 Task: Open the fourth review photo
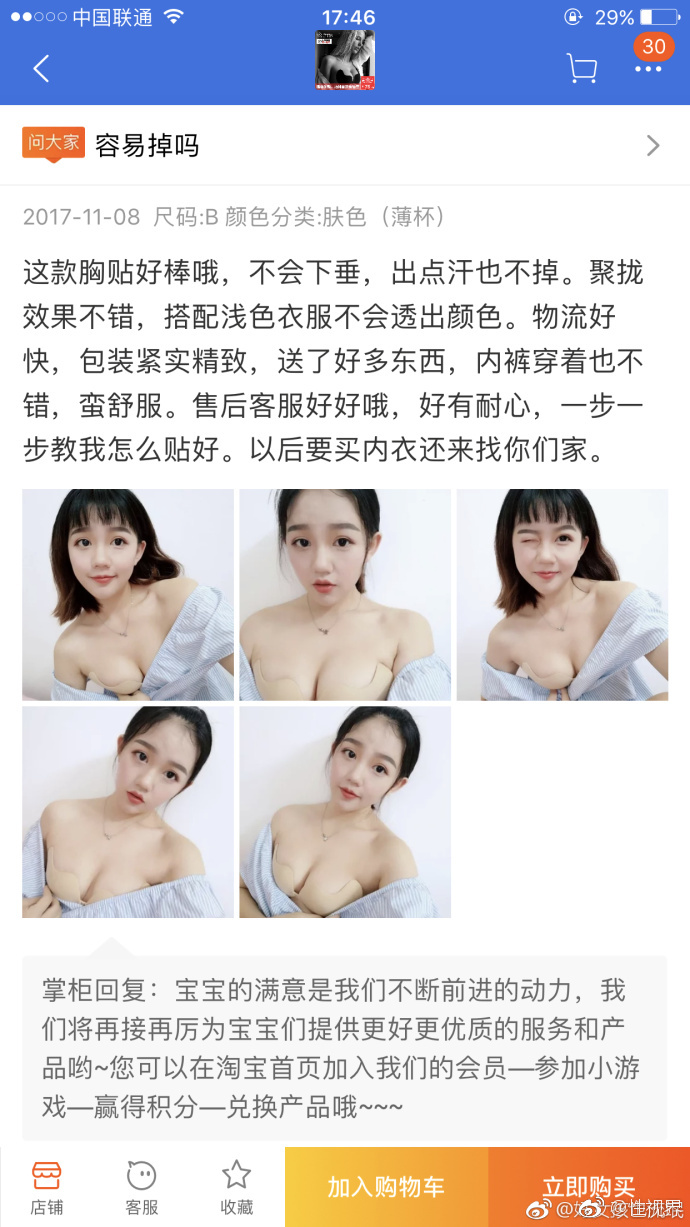pos(128,812)
